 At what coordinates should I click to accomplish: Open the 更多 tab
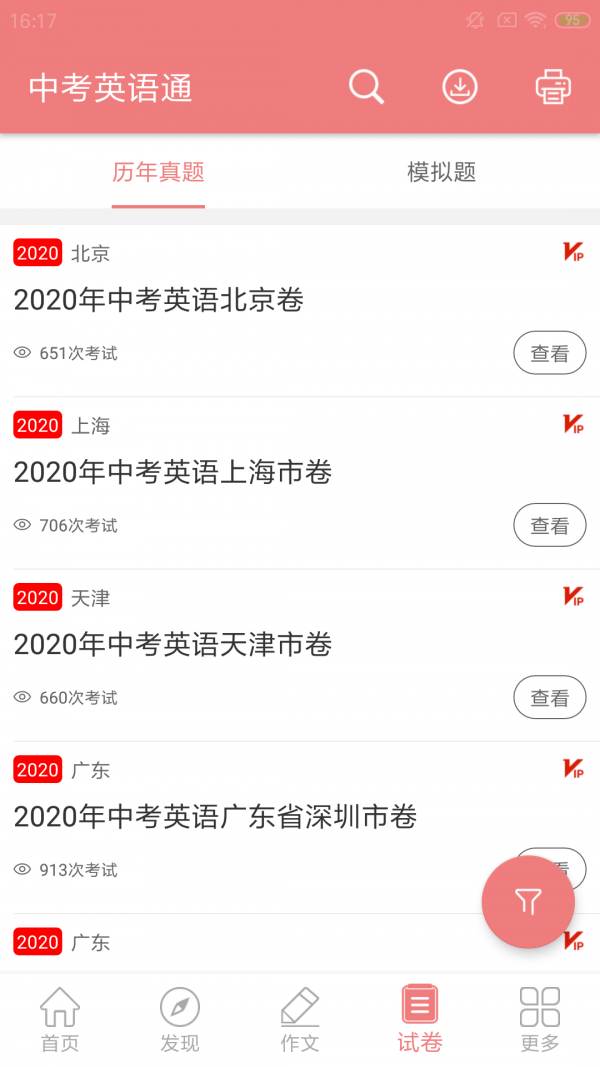click(539, 1020)
